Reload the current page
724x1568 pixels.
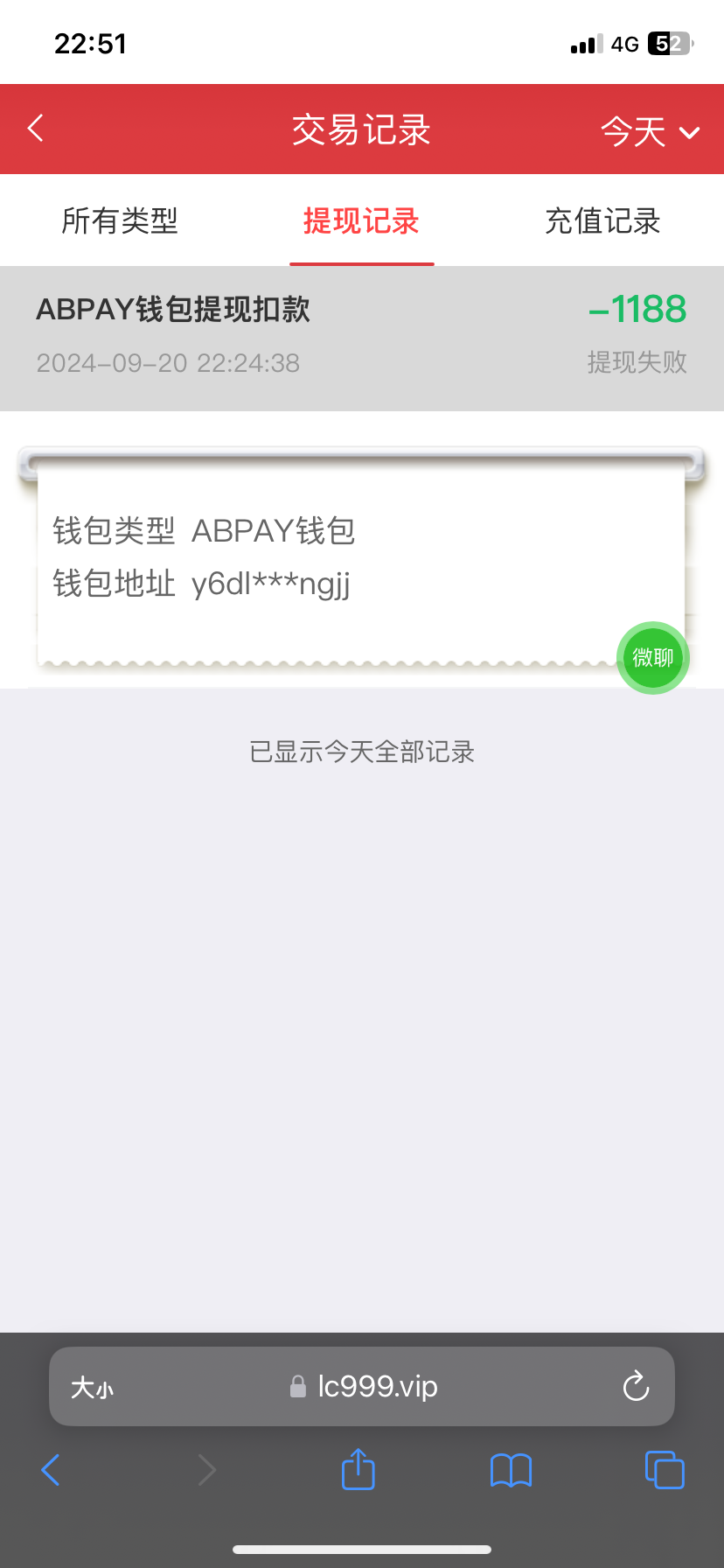[x=636, y=1387]
